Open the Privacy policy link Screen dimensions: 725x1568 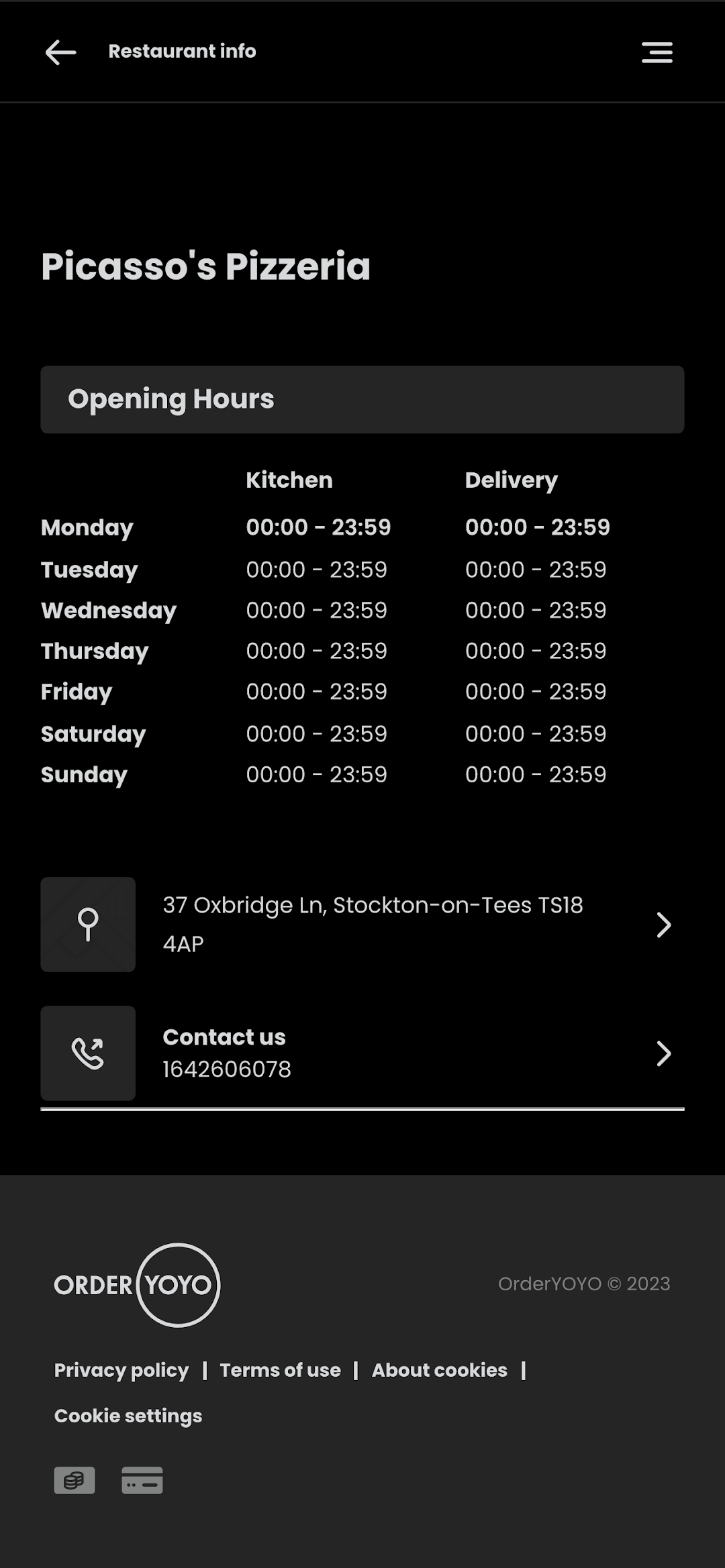122,1370
